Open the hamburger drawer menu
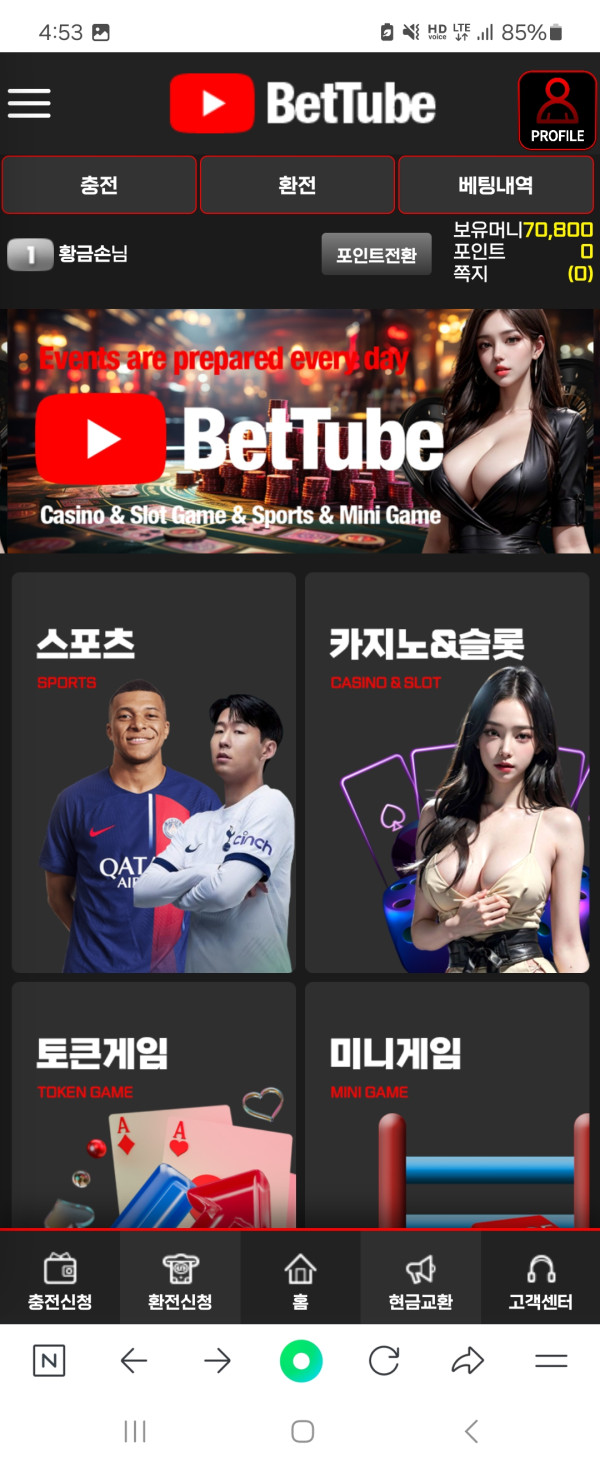Screen dimensions: 600x1467 (x=29, y=103)
